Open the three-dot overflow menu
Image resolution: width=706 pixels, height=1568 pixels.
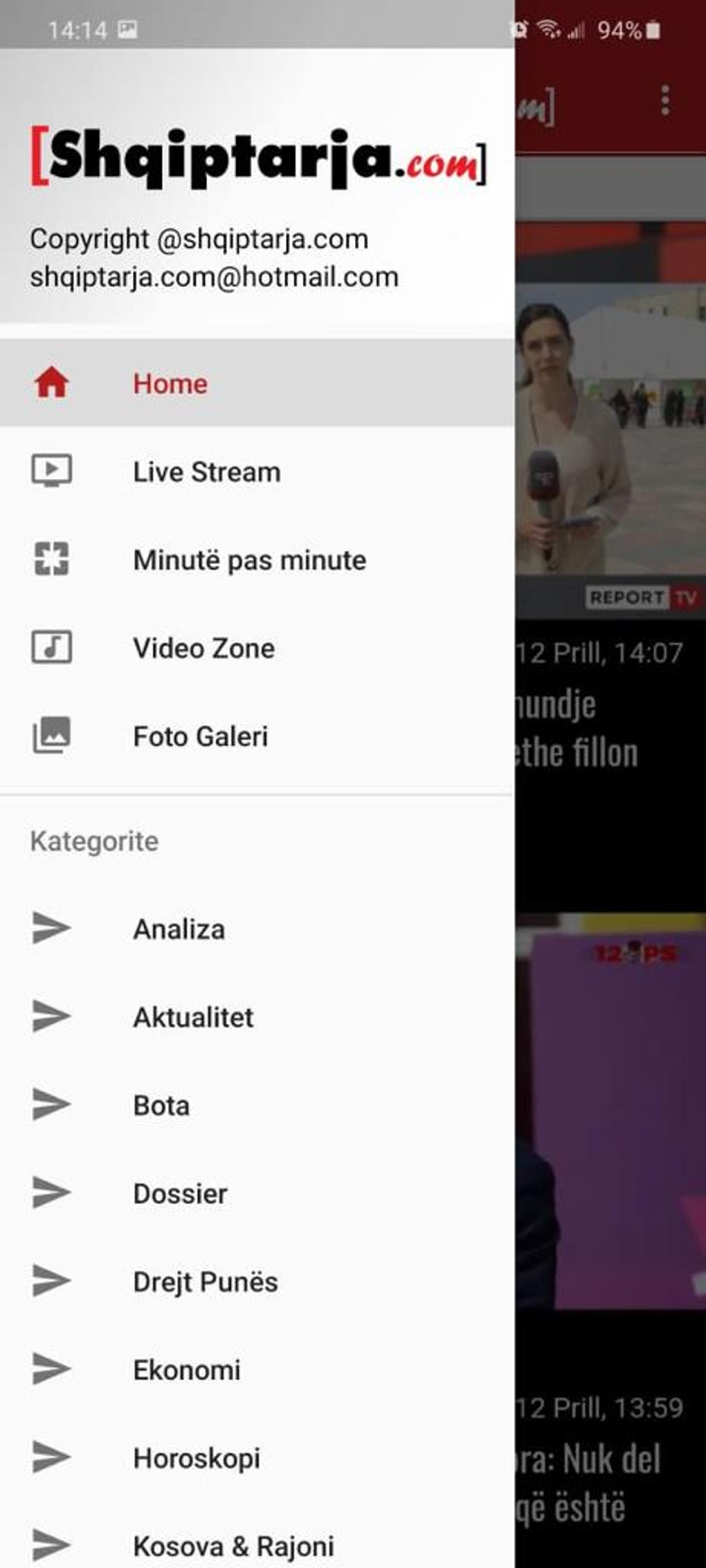664,101
